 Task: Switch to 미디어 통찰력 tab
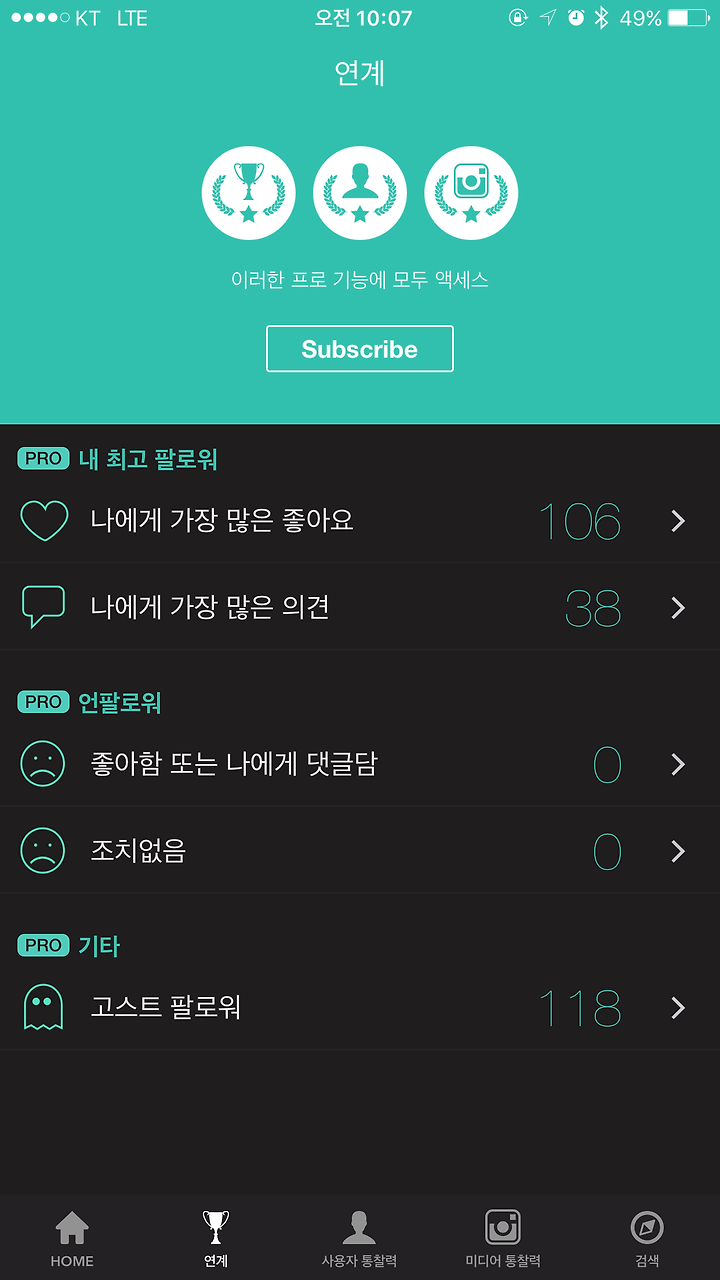pyautogui.click(x=503, y=1238)
